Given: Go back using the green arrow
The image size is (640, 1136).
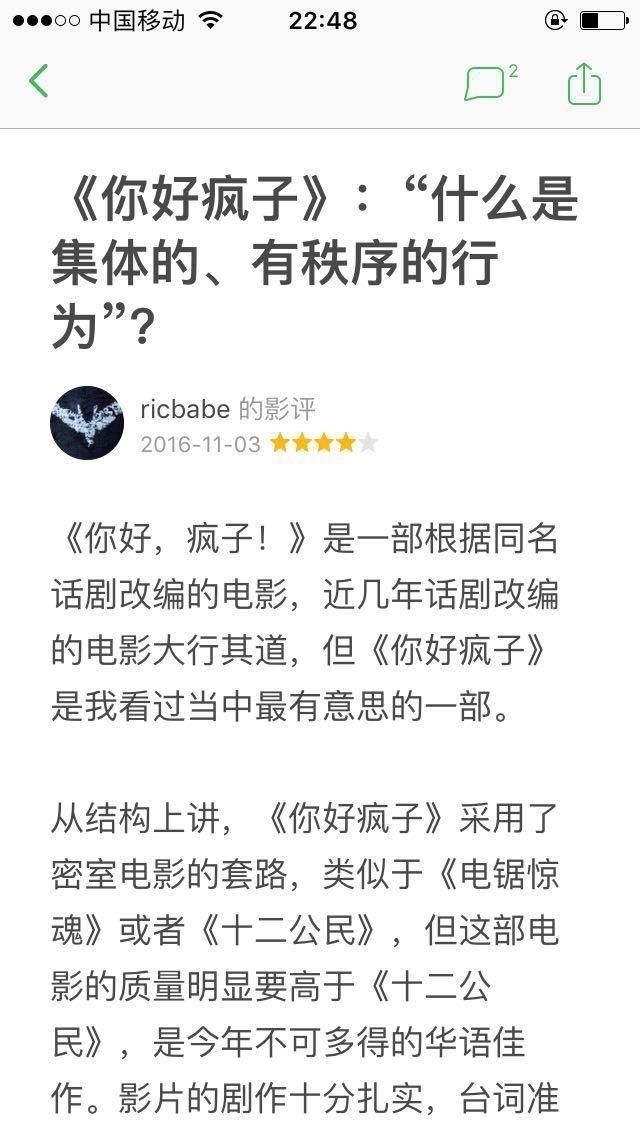Looking at the screenshot, I should [38, 81].
